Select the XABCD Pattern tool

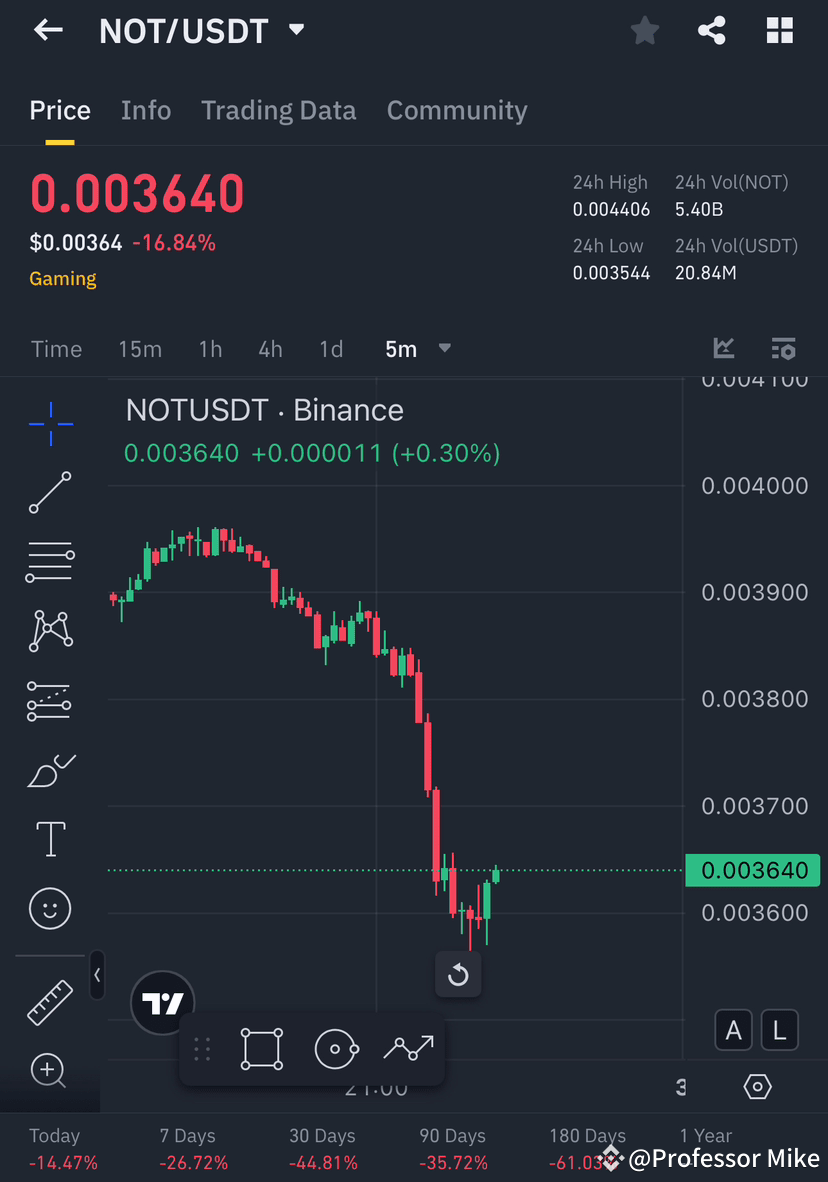pos(50,630)
